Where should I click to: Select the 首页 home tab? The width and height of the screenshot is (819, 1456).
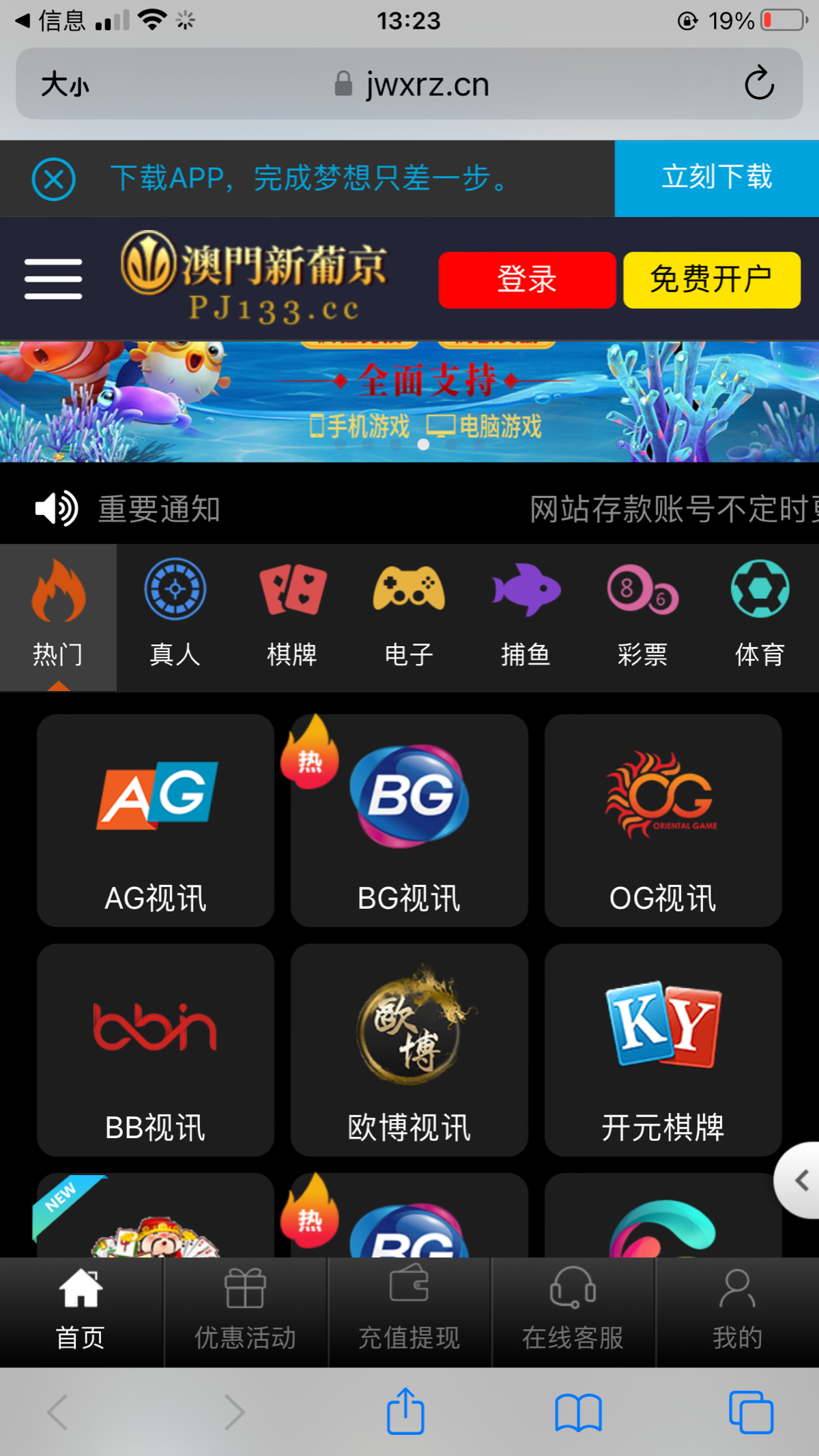click(x=81, y=1310)
